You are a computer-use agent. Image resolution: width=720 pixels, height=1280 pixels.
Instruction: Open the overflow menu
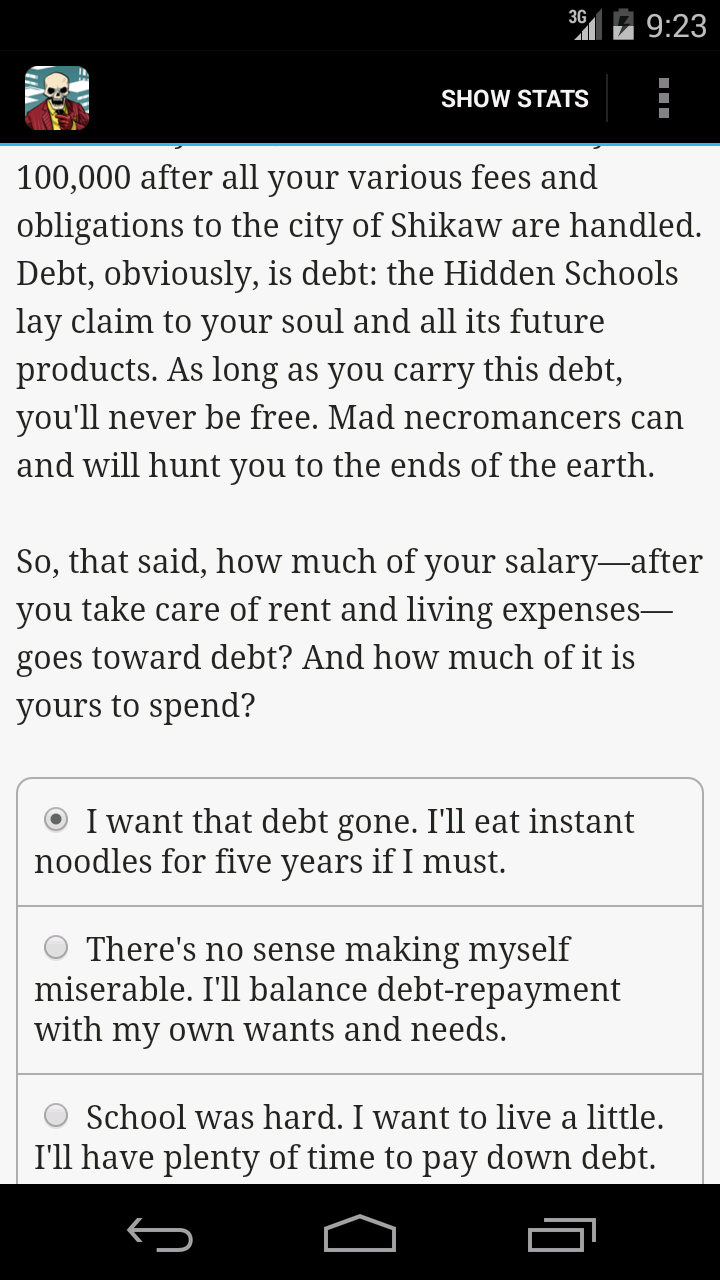(663, 98)
